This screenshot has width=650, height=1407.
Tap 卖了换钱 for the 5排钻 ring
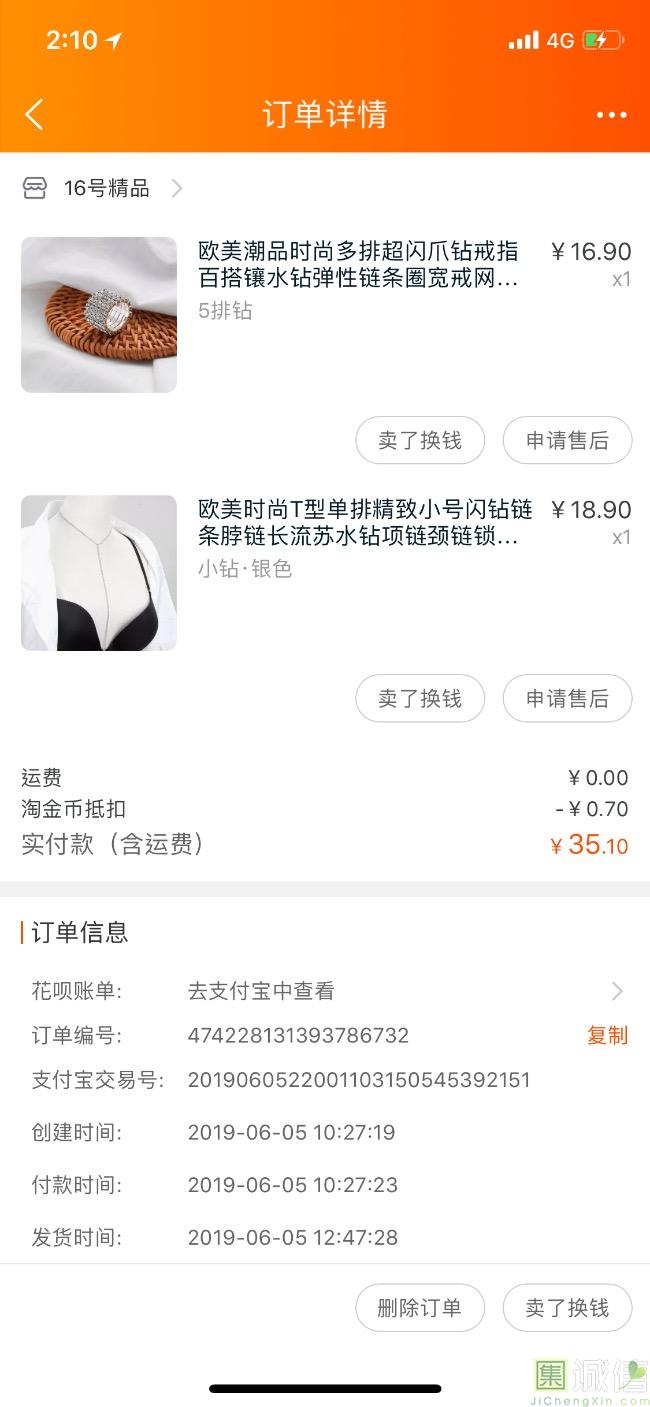pyautogui.click(x=420, y=441)
